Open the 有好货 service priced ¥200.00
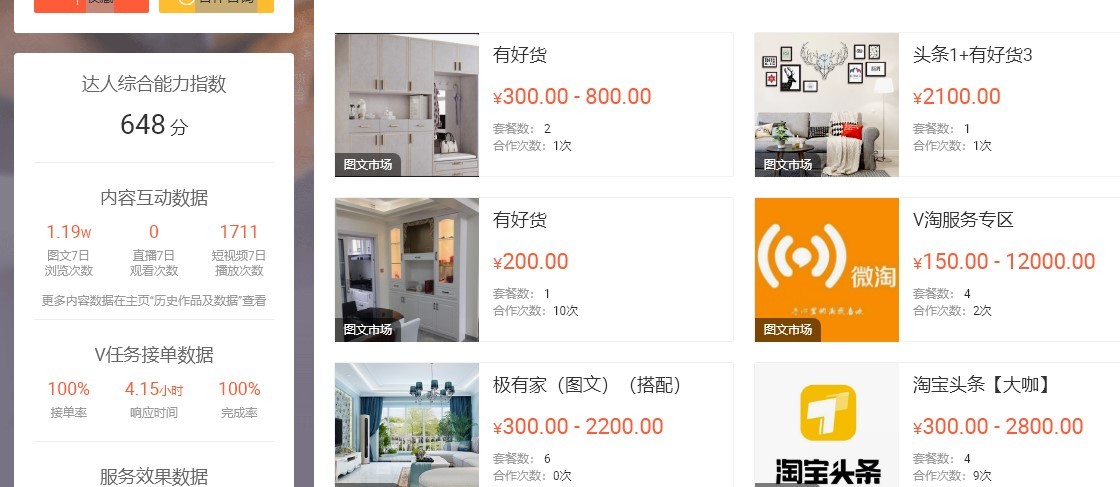 (x=520, y=220)
